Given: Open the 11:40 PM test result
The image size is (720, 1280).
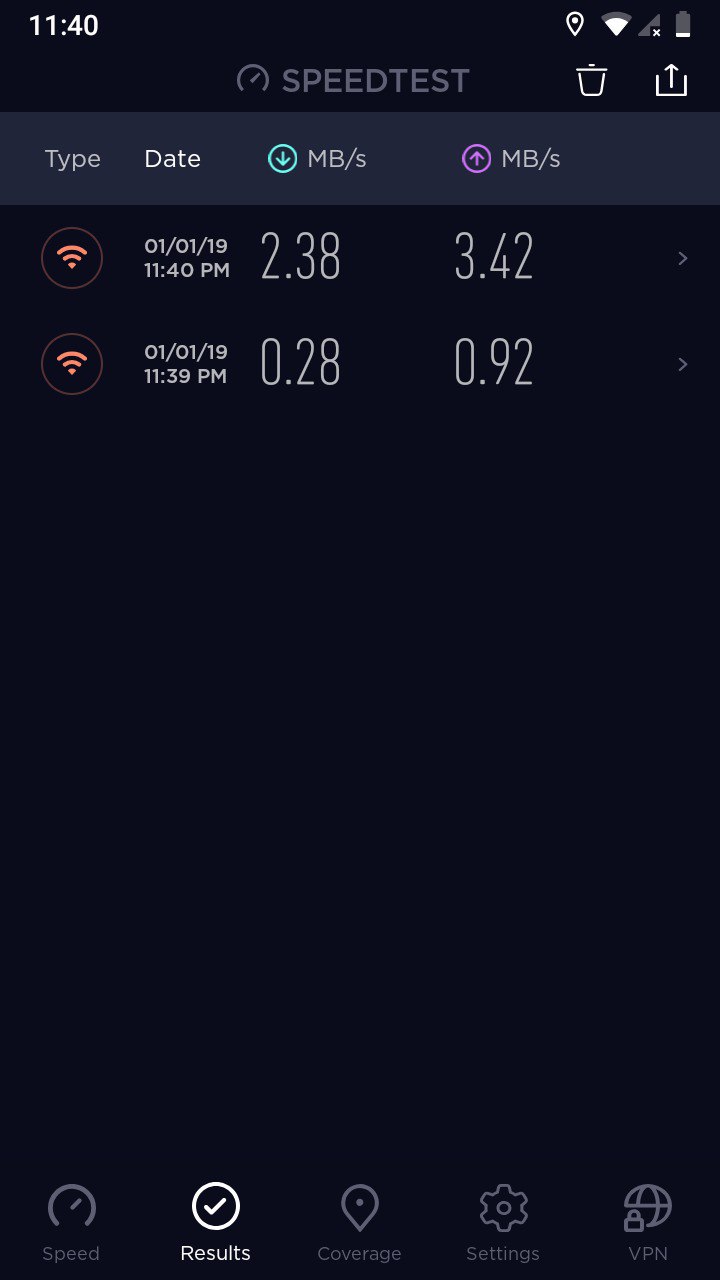Looking at the screenshot, I should click(360, 258).
